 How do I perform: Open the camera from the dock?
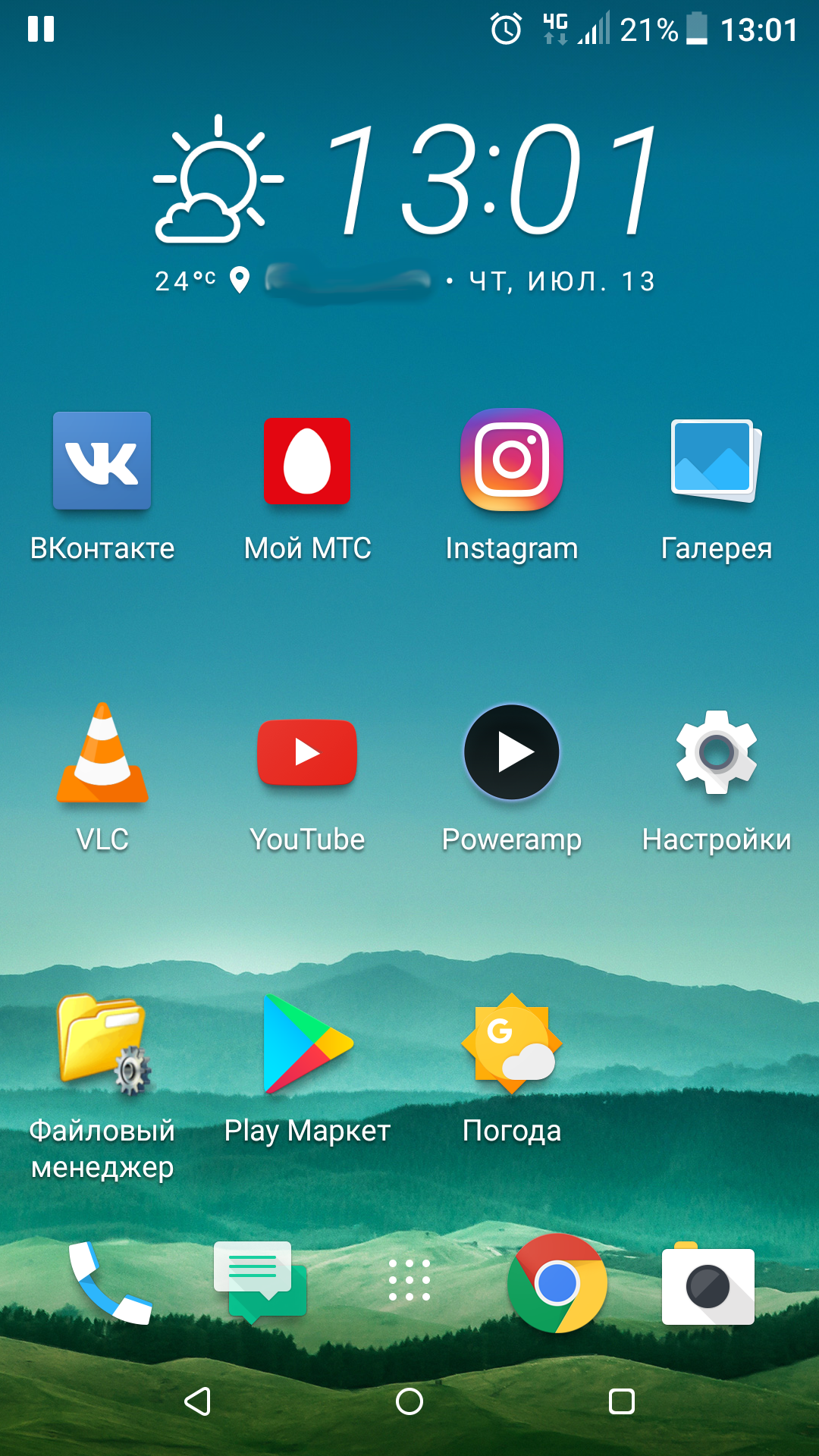point(708,1283)
